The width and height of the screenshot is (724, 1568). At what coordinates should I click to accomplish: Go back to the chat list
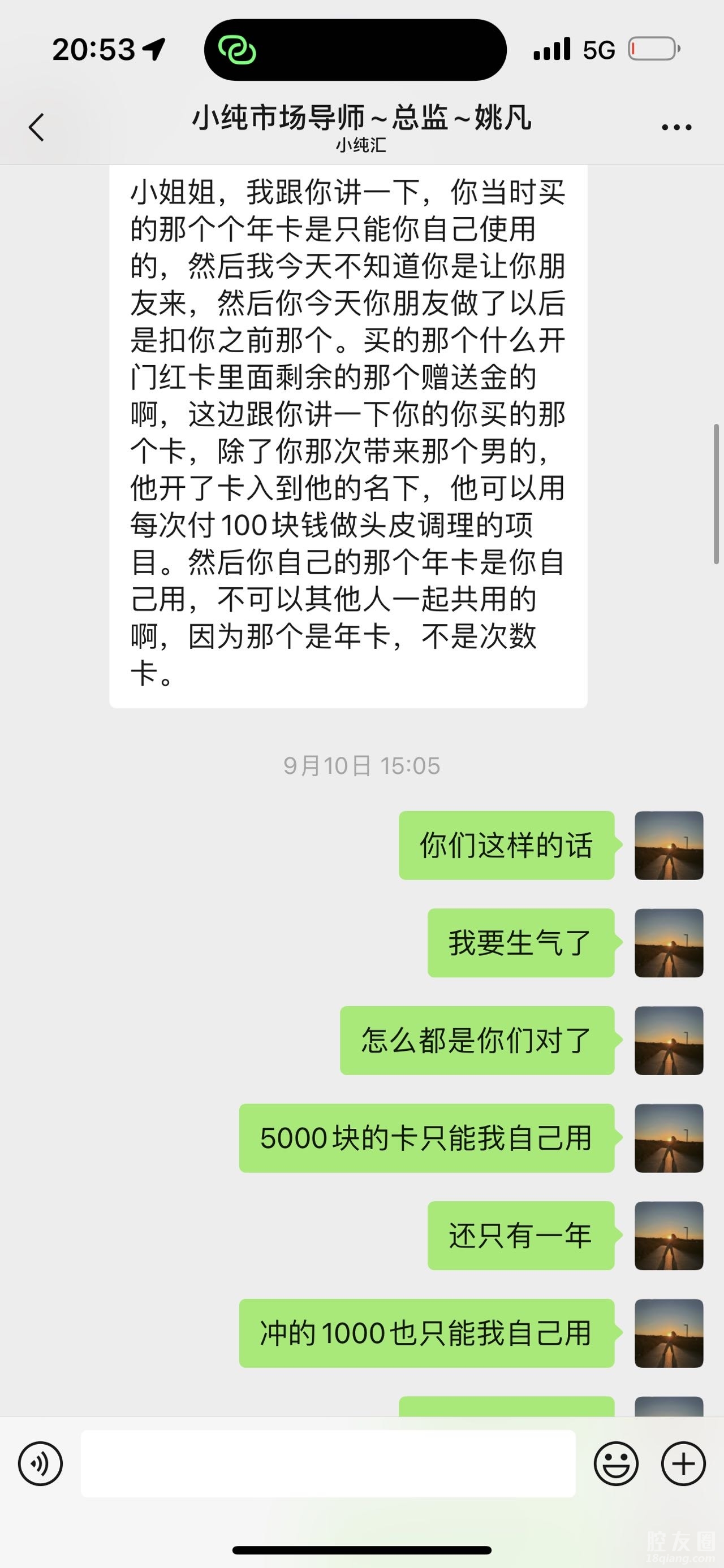tap(37, 127)
